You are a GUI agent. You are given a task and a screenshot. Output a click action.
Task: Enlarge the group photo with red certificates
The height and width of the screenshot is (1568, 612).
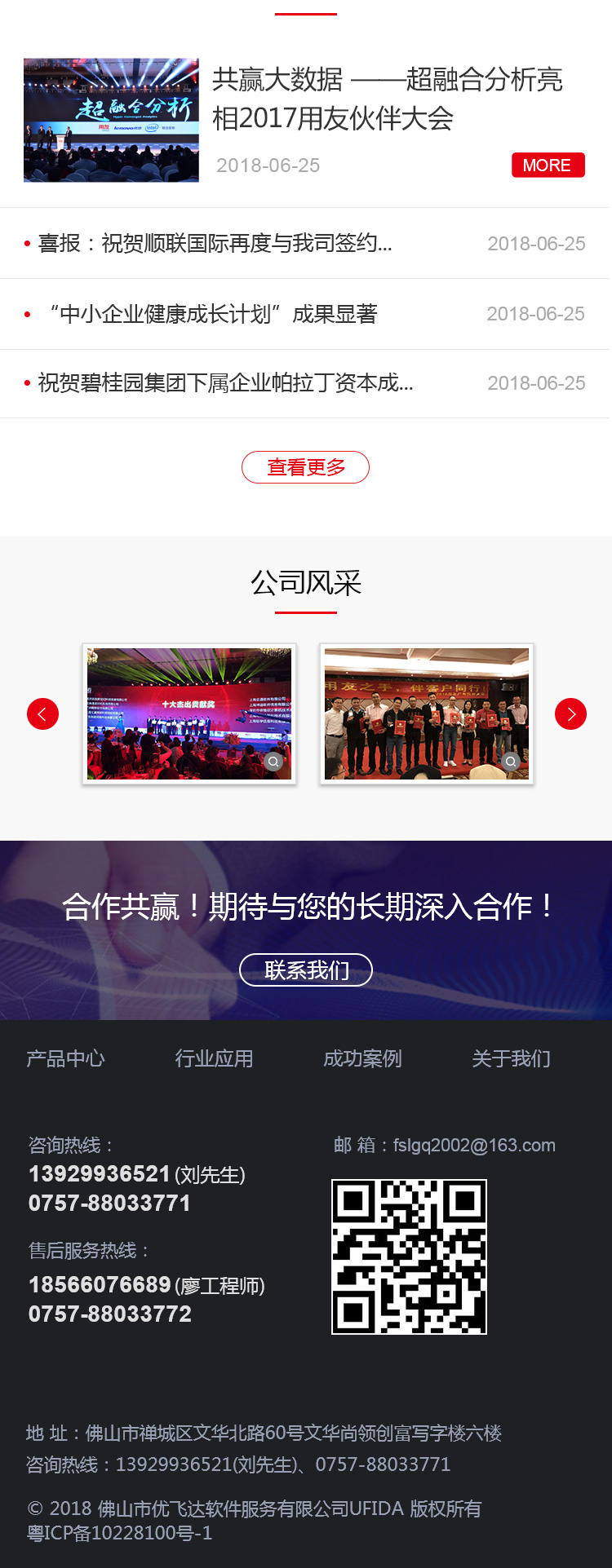426,714
